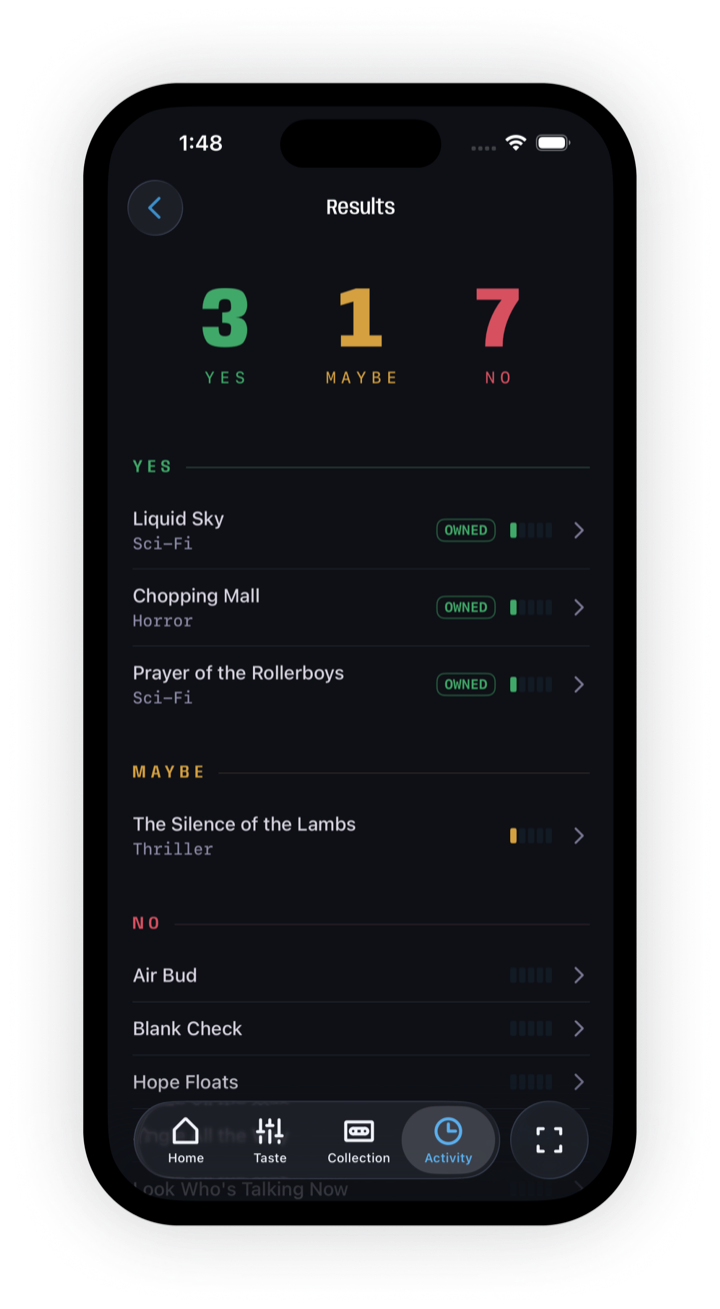Switch to the Home tab
This screenshot has width=720, height=1309.
click(186, 1141)
